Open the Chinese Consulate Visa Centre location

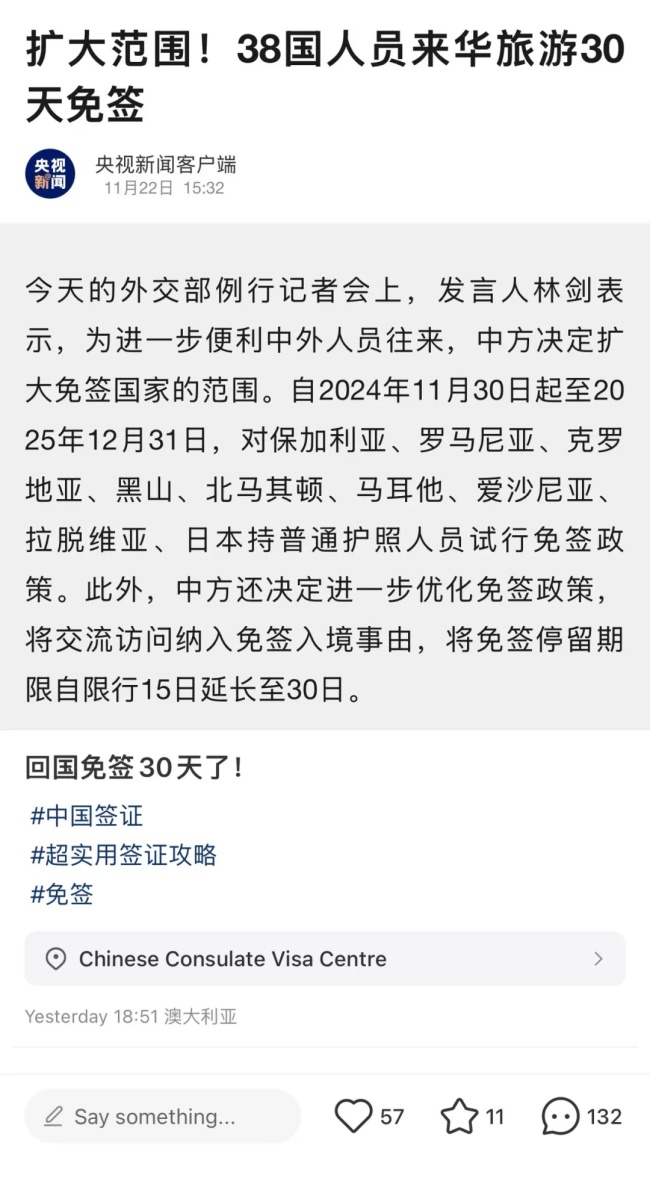pyautogui.click(x=325, y=959)
